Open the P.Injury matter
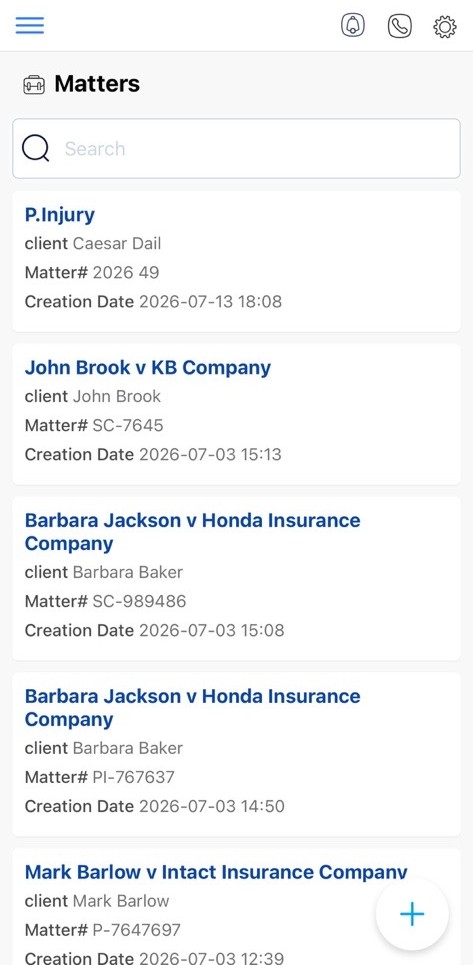This screenshot has height=965, width=473. (236, 262)
